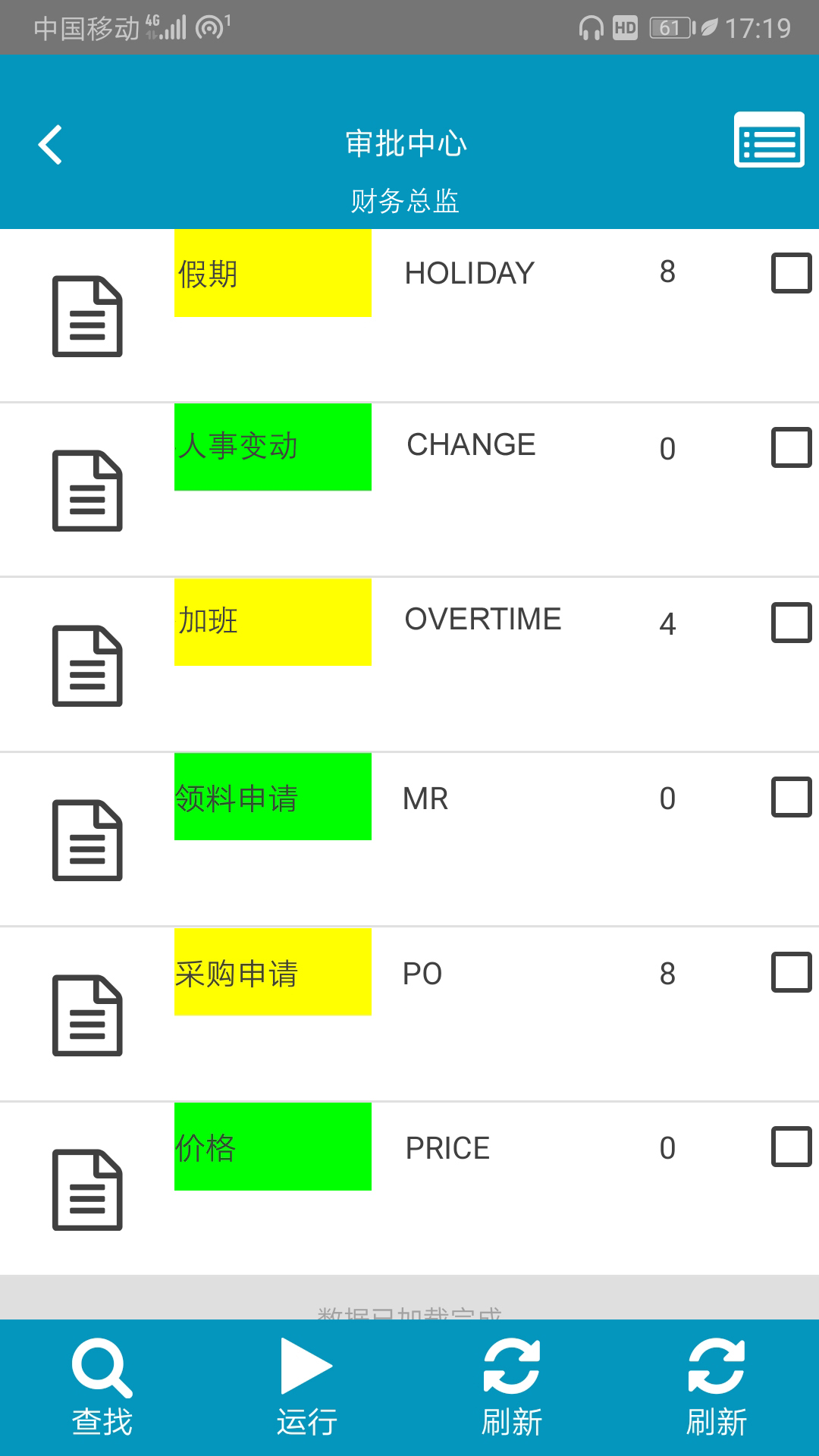819x1456 pixels.
Task: Go back from 审批中心
Action: pyautogui.click(x=50, y=145)
